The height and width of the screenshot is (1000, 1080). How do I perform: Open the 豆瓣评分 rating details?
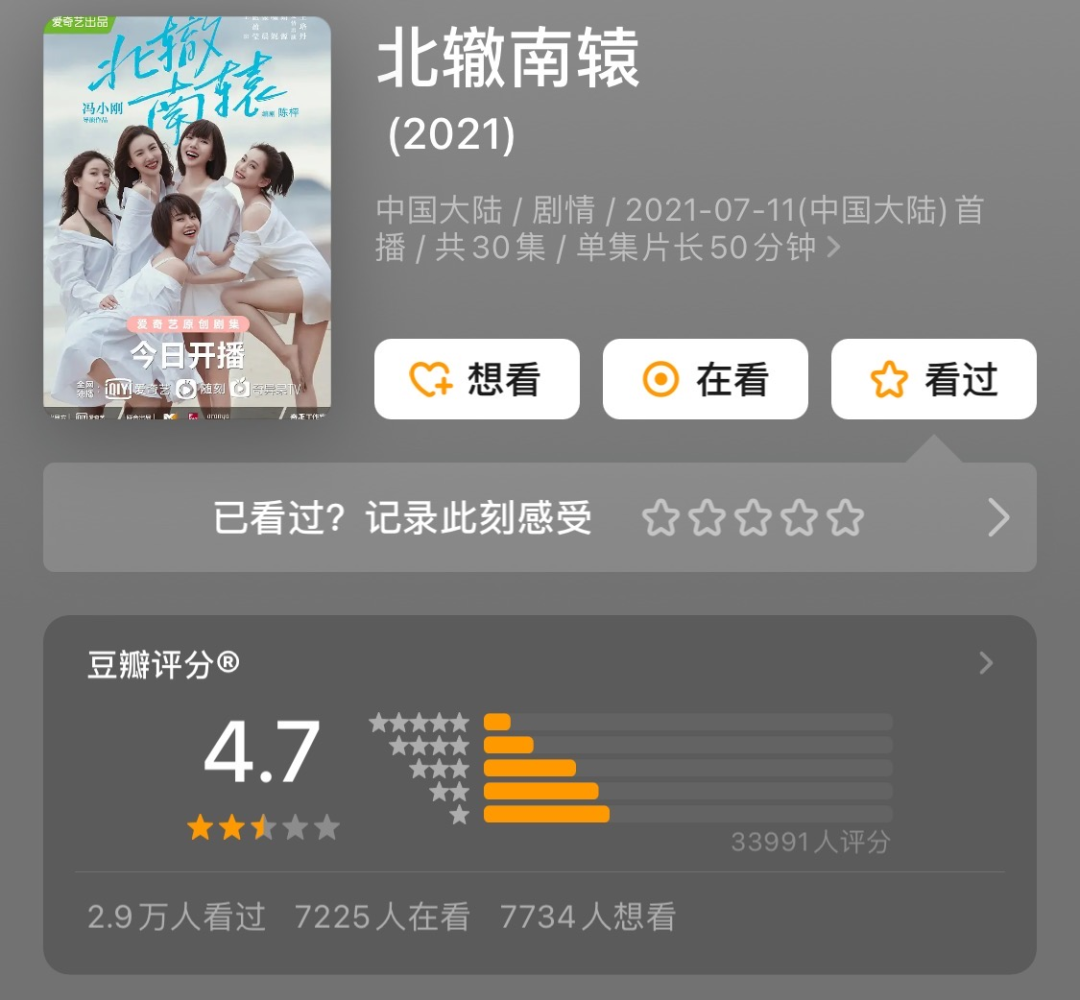[986, 663]
